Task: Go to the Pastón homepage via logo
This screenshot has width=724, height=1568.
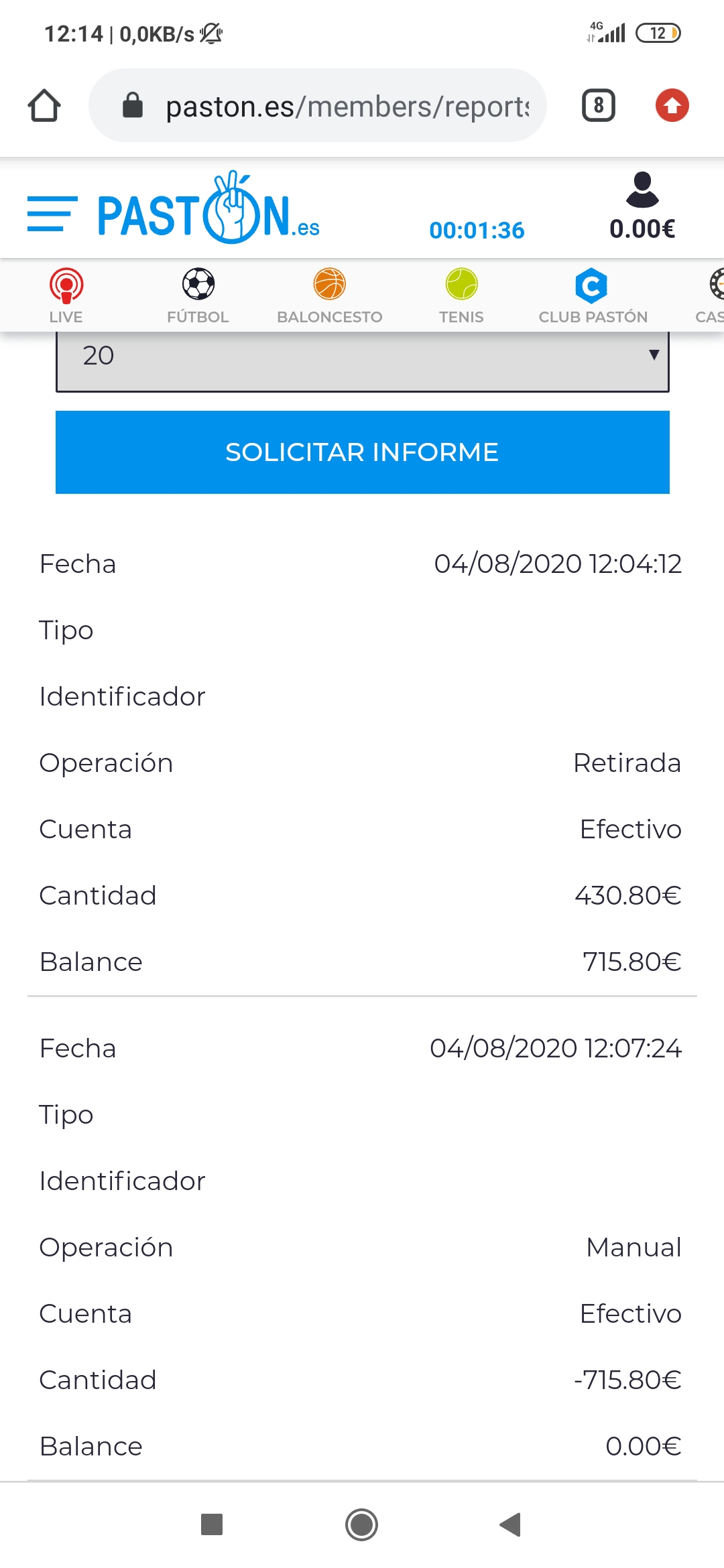Action: click(x=208, y=209)
